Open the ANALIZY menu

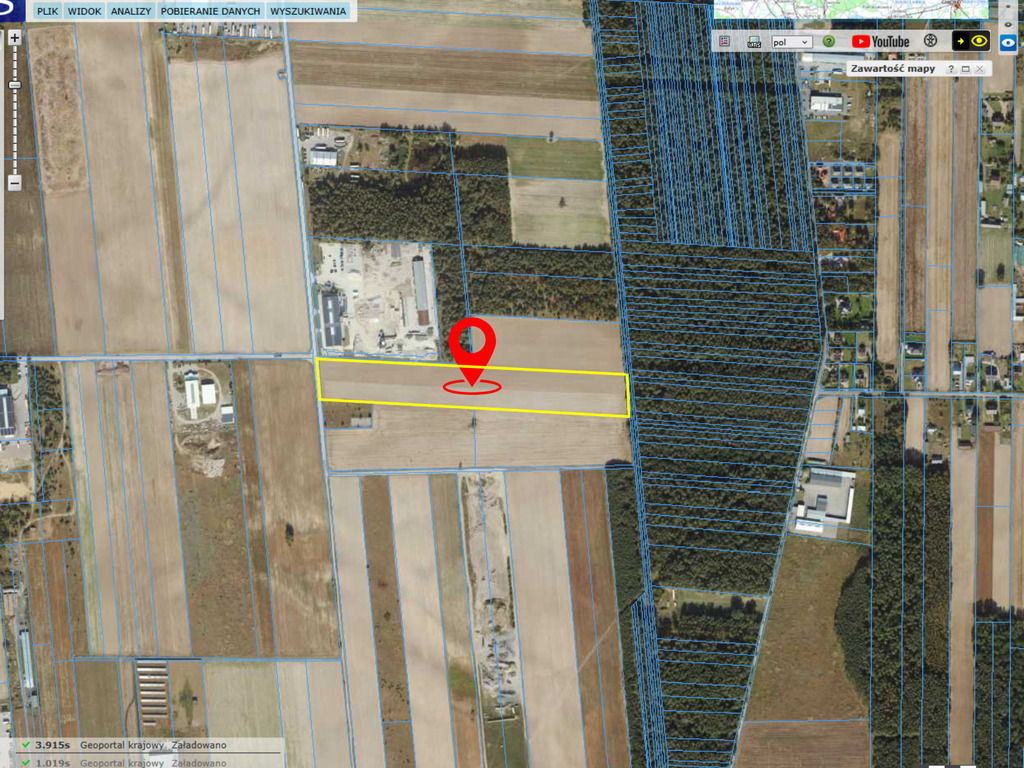coord(131,11)
